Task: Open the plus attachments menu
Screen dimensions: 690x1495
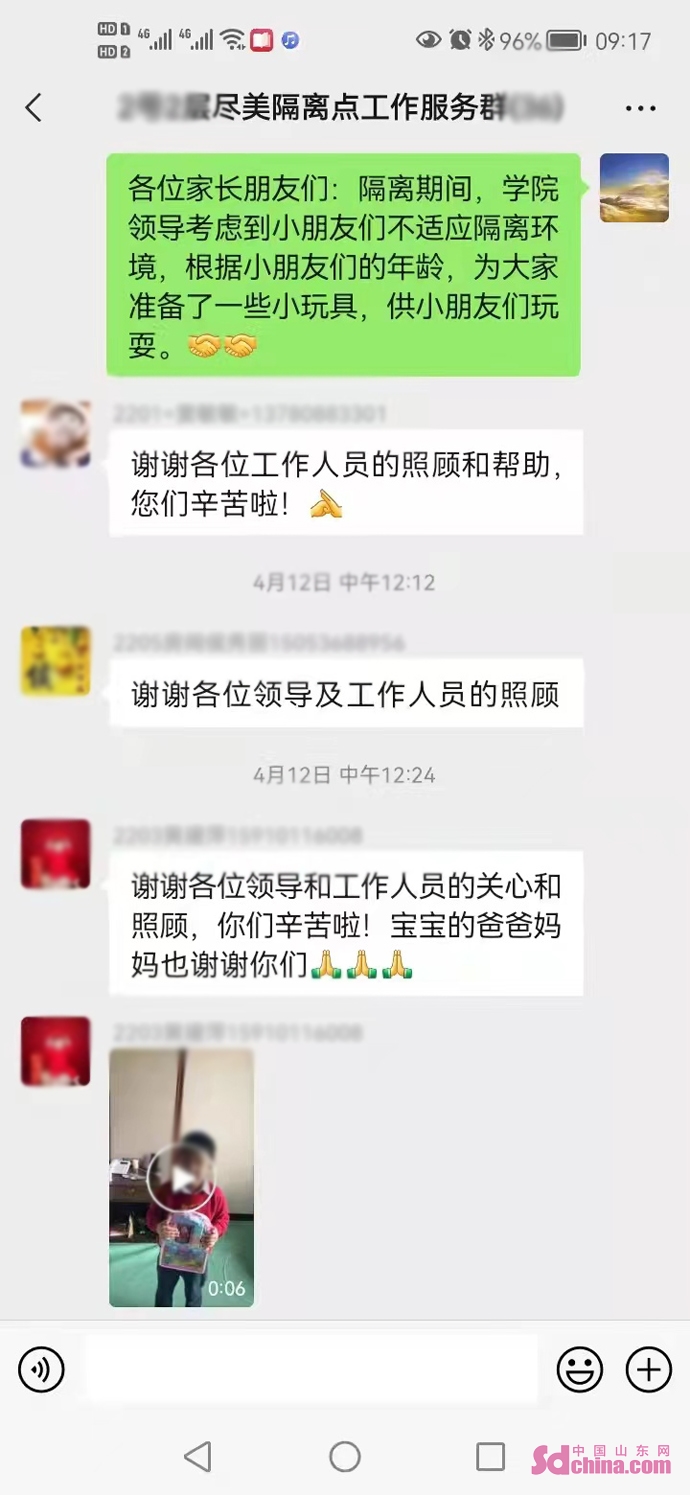Action: 648,1369
